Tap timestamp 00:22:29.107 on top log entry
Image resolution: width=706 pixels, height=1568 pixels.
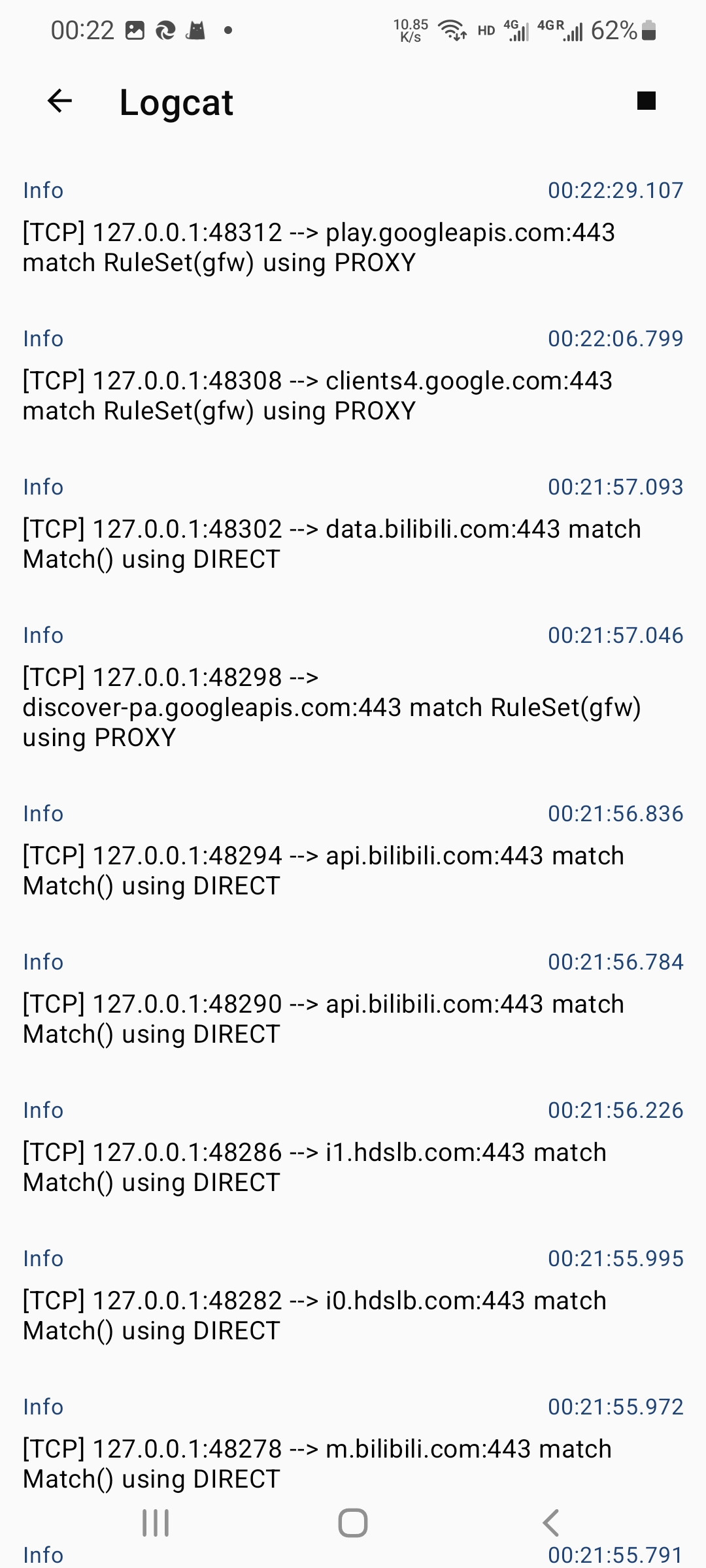pyautogui.click(x=614, y=190)
